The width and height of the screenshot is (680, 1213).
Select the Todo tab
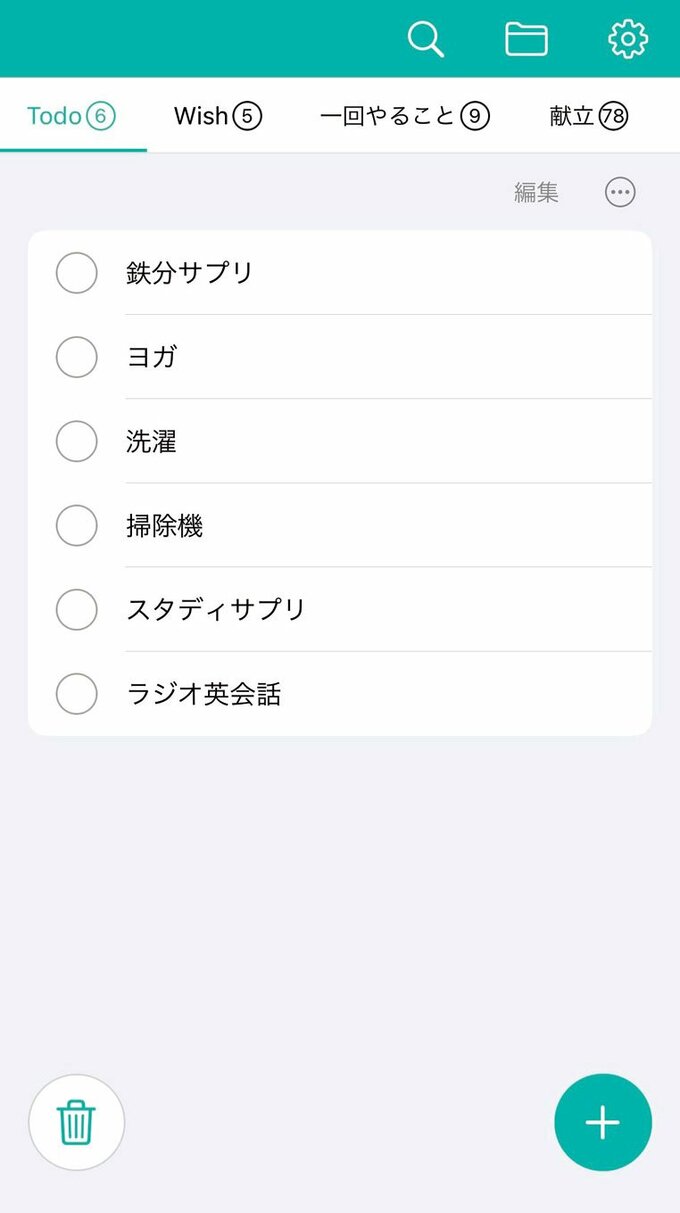coord(71,116)
